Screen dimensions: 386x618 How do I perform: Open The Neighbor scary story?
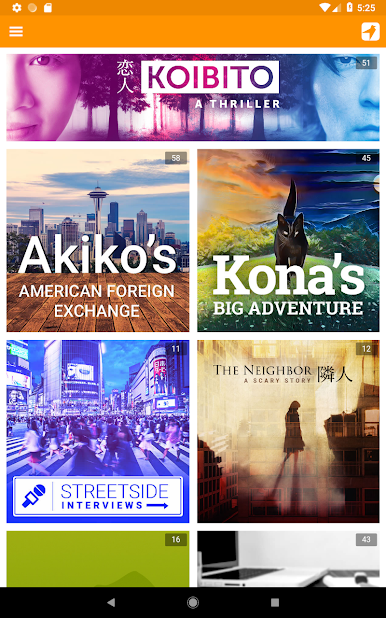coord(288,432)
